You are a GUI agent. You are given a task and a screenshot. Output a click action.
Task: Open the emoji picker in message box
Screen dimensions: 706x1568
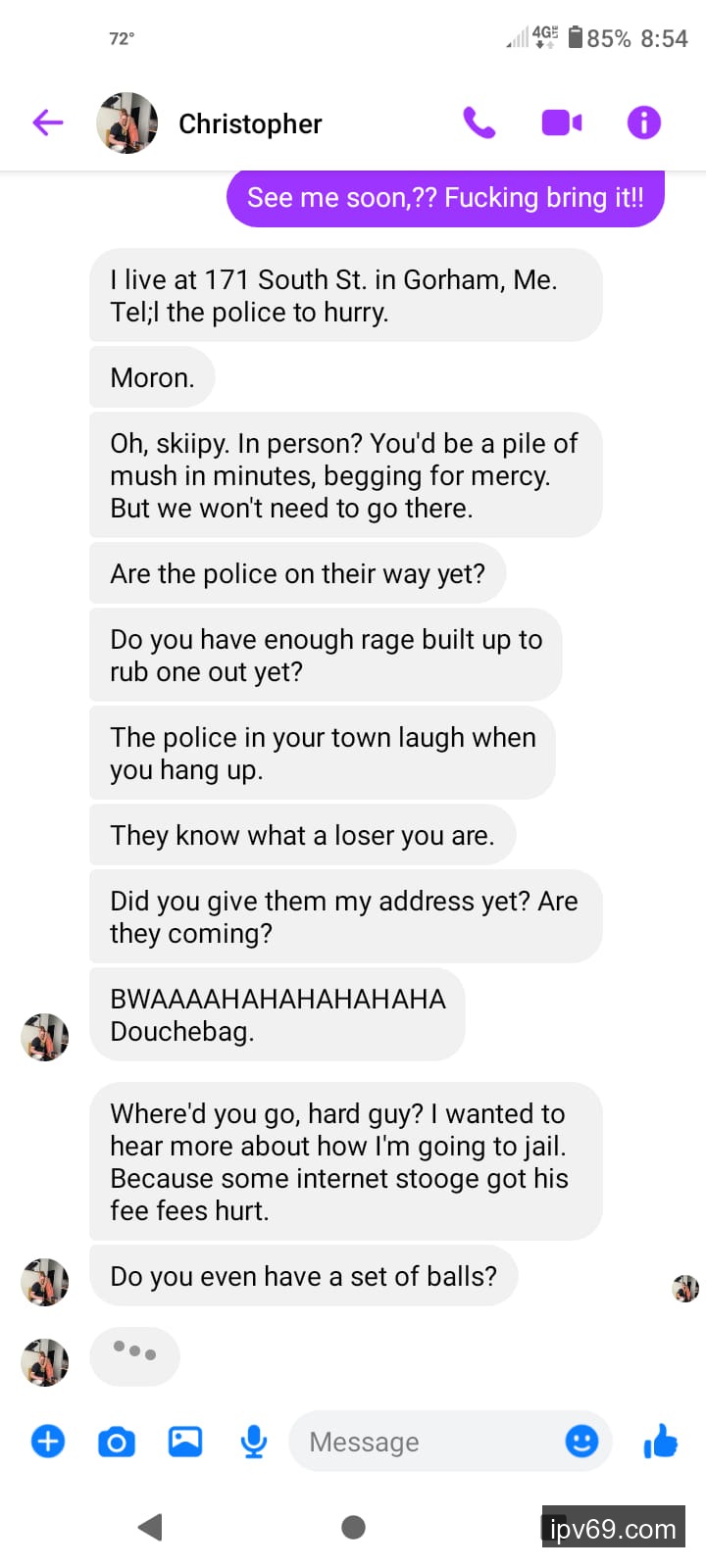(x=581, y=1441)
